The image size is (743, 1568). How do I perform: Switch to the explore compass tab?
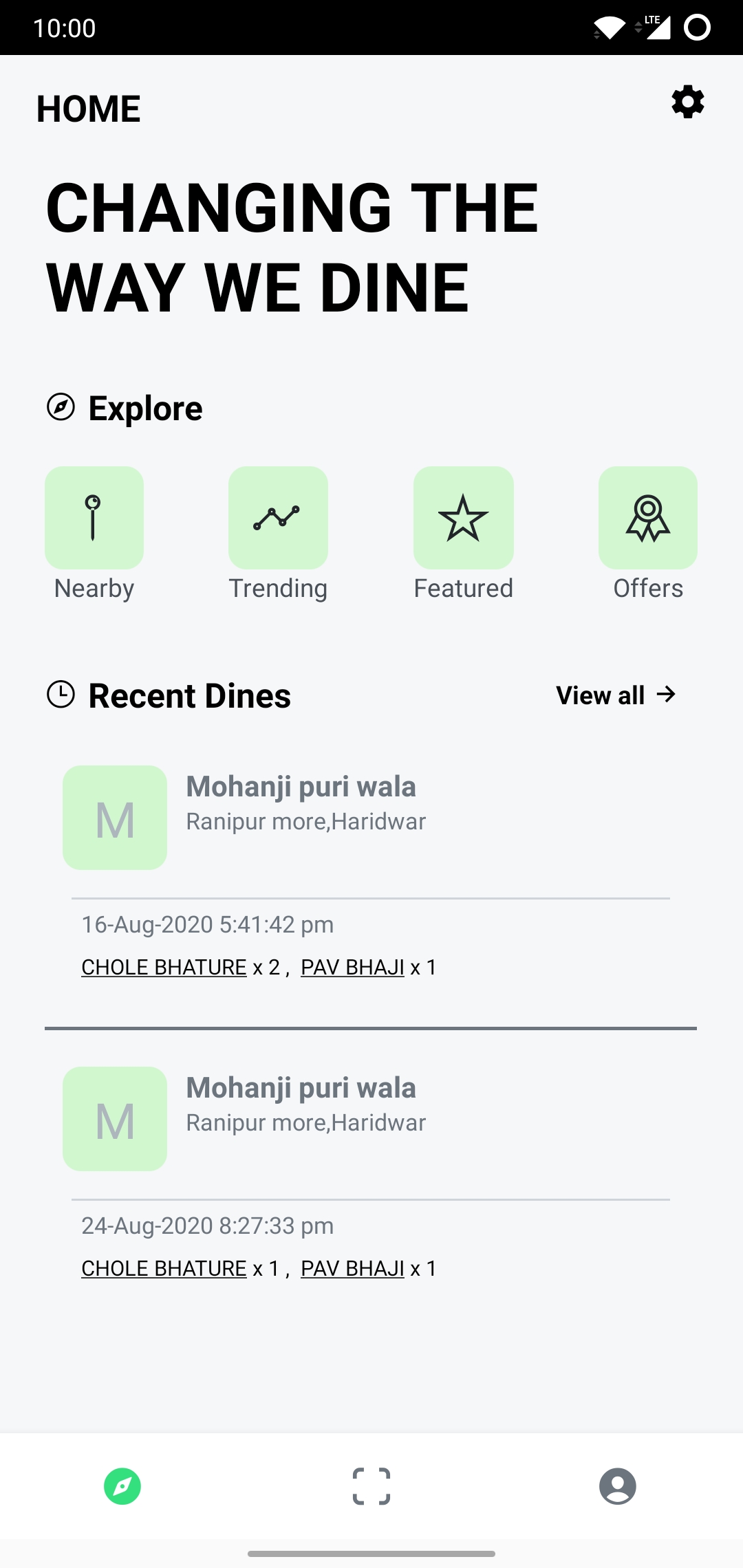pyautogui.click(x=122, y=1486)
